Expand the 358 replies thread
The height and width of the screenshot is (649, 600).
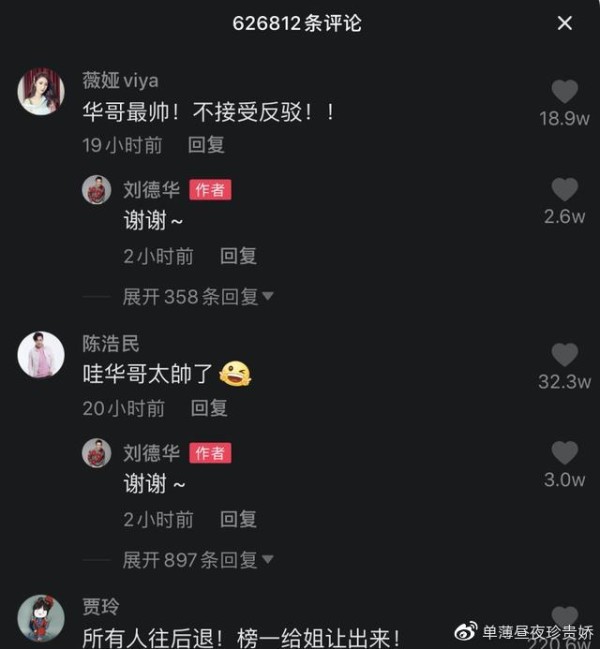(198, 297)
